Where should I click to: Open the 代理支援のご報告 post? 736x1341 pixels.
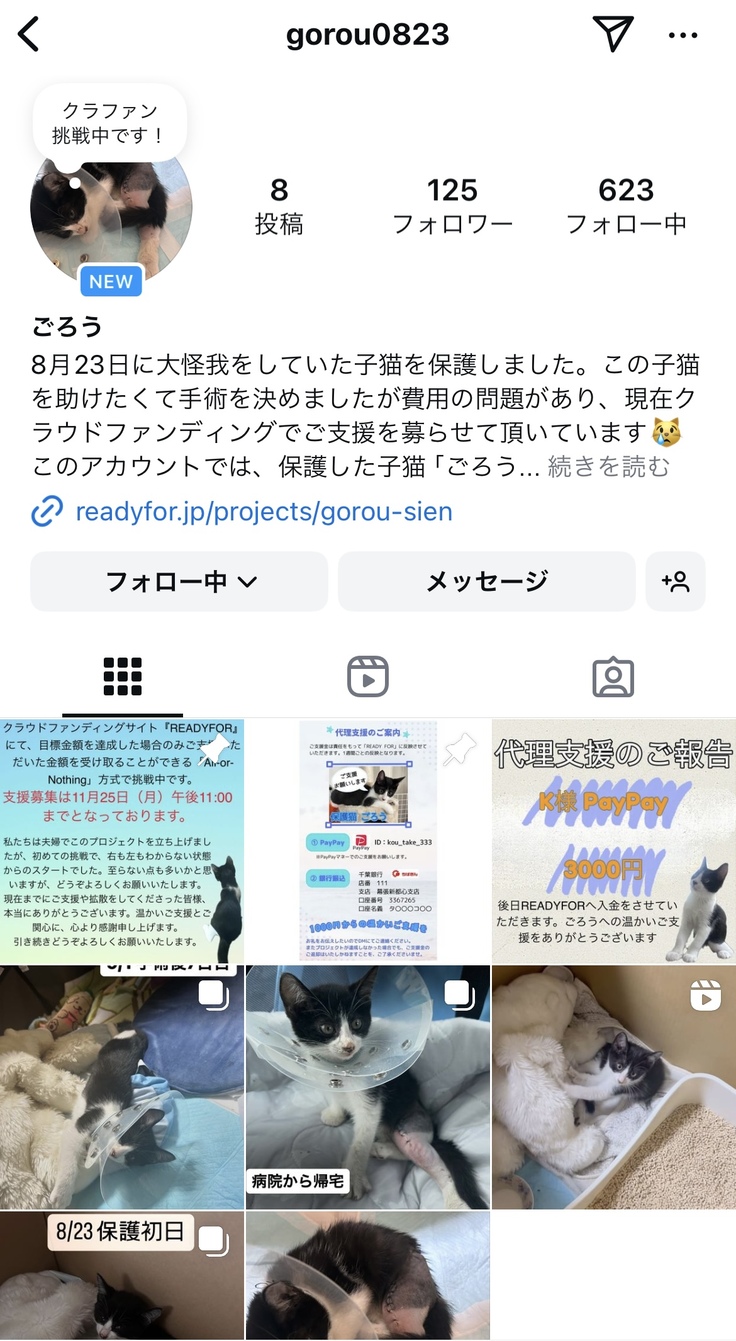coord(613,841)
